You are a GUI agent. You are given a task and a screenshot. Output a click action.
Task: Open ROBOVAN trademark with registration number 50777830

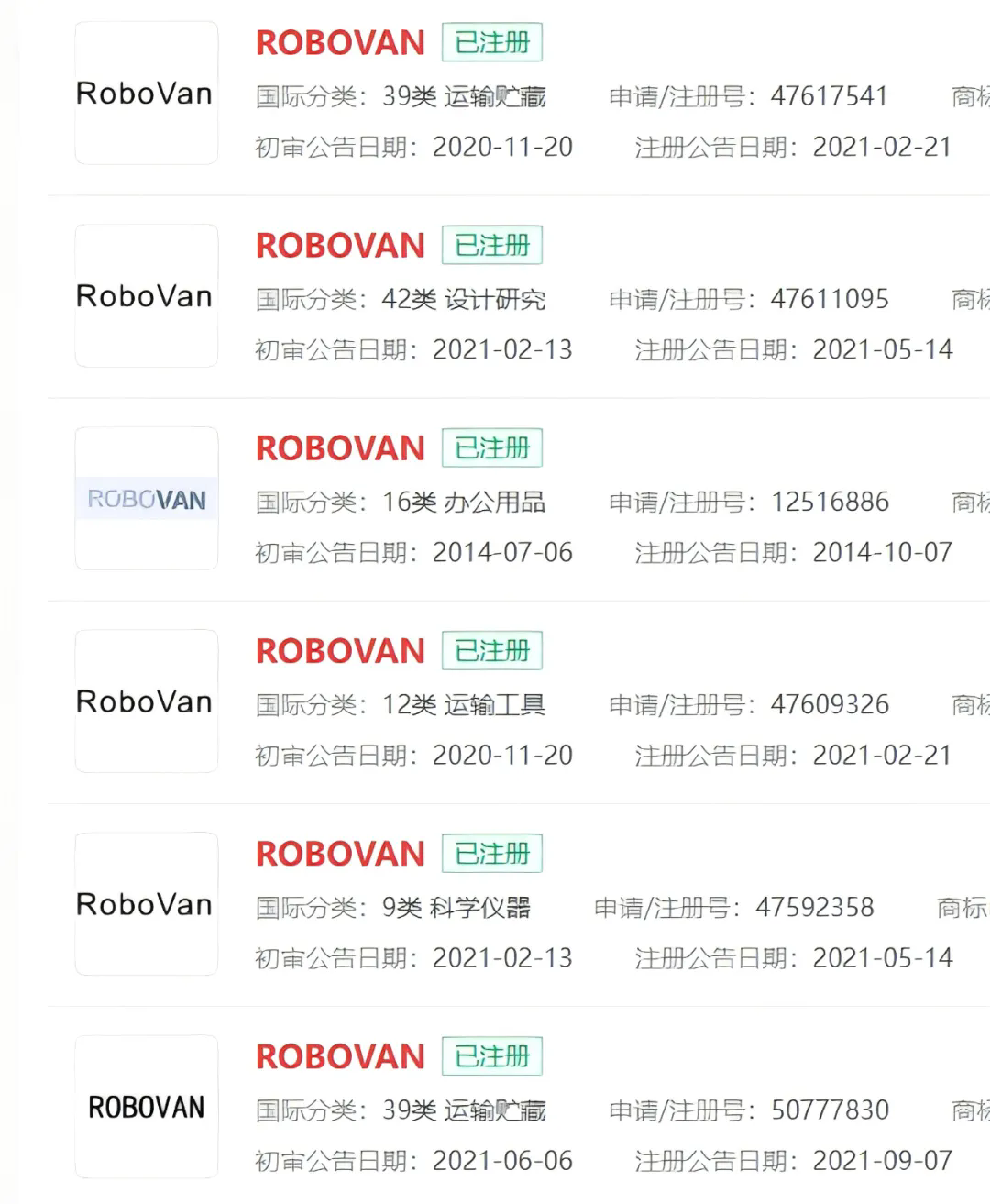pos(340,1056)
